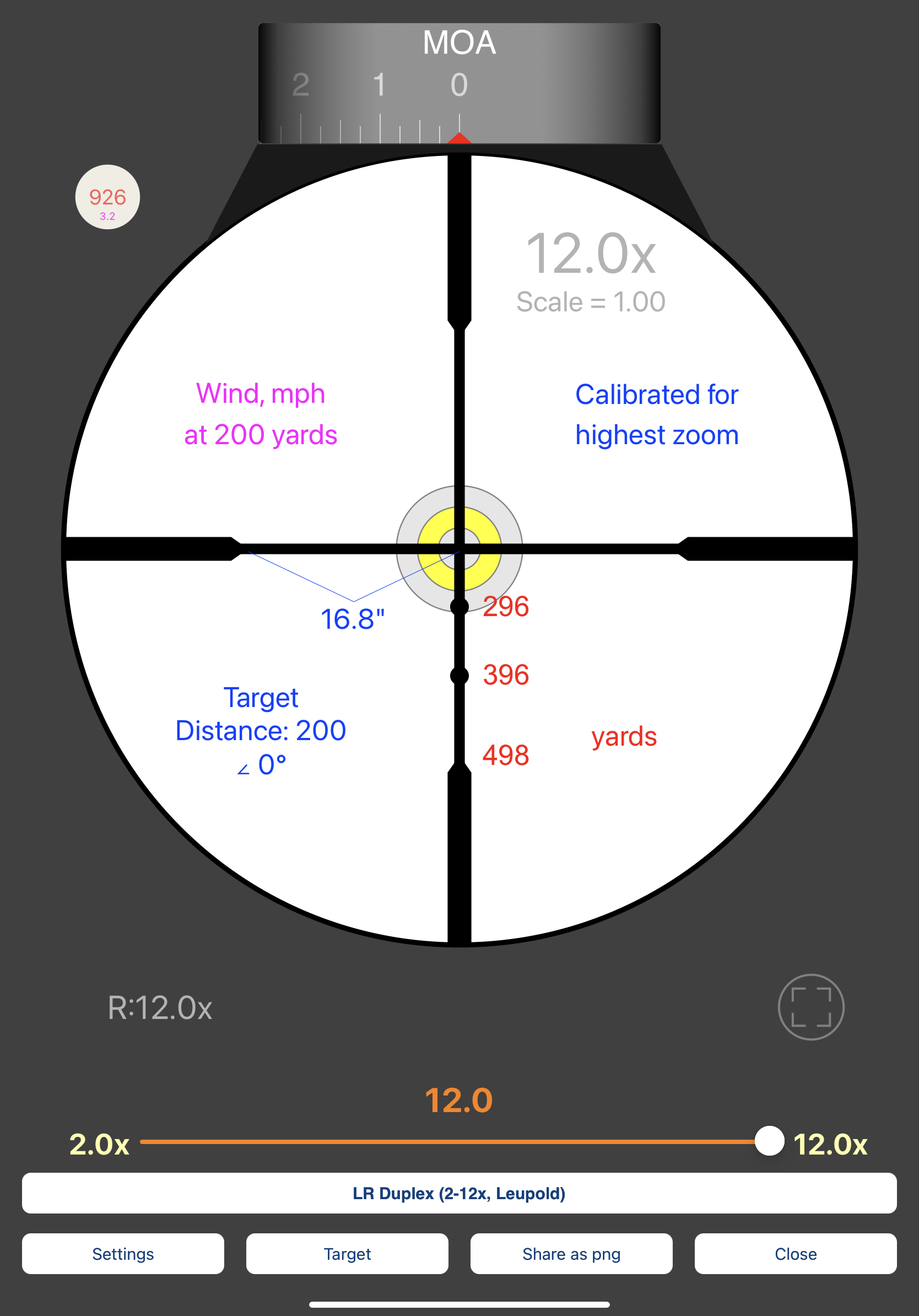Open the Settings button
The height and width of the screenshot is (1316, 919).
pyautogui.click(x=123, y=1254)
